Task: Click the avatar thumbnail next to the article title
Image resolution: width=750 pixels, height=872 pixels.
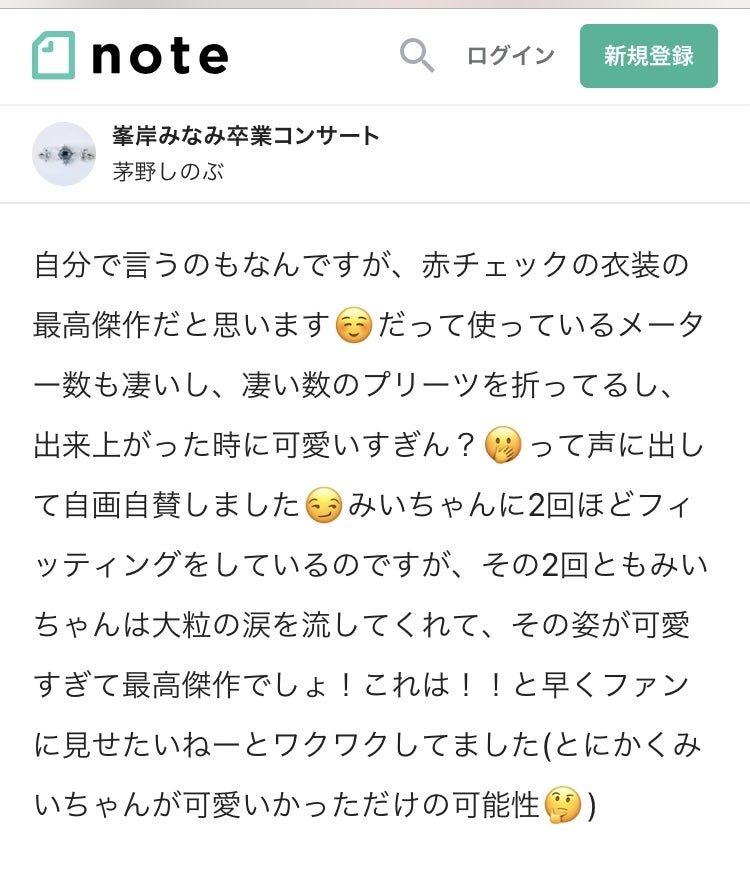Action: pyautogui.click(x=63, y=152)
